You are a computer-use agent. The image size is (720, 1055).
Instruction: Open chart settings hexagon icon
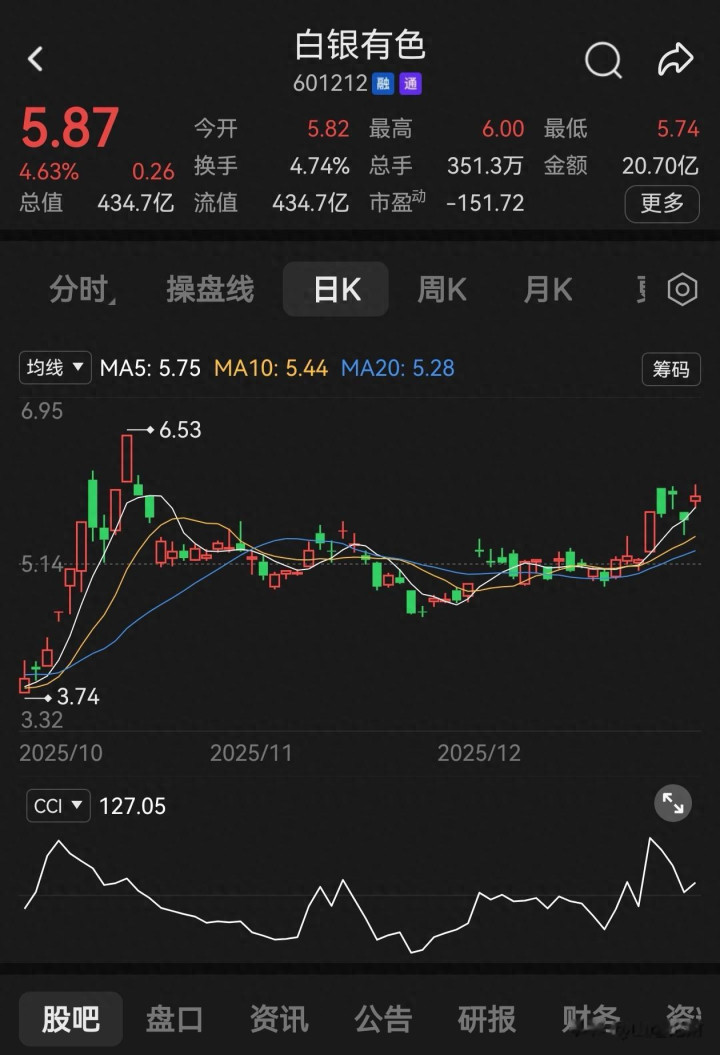coord(682,290)
